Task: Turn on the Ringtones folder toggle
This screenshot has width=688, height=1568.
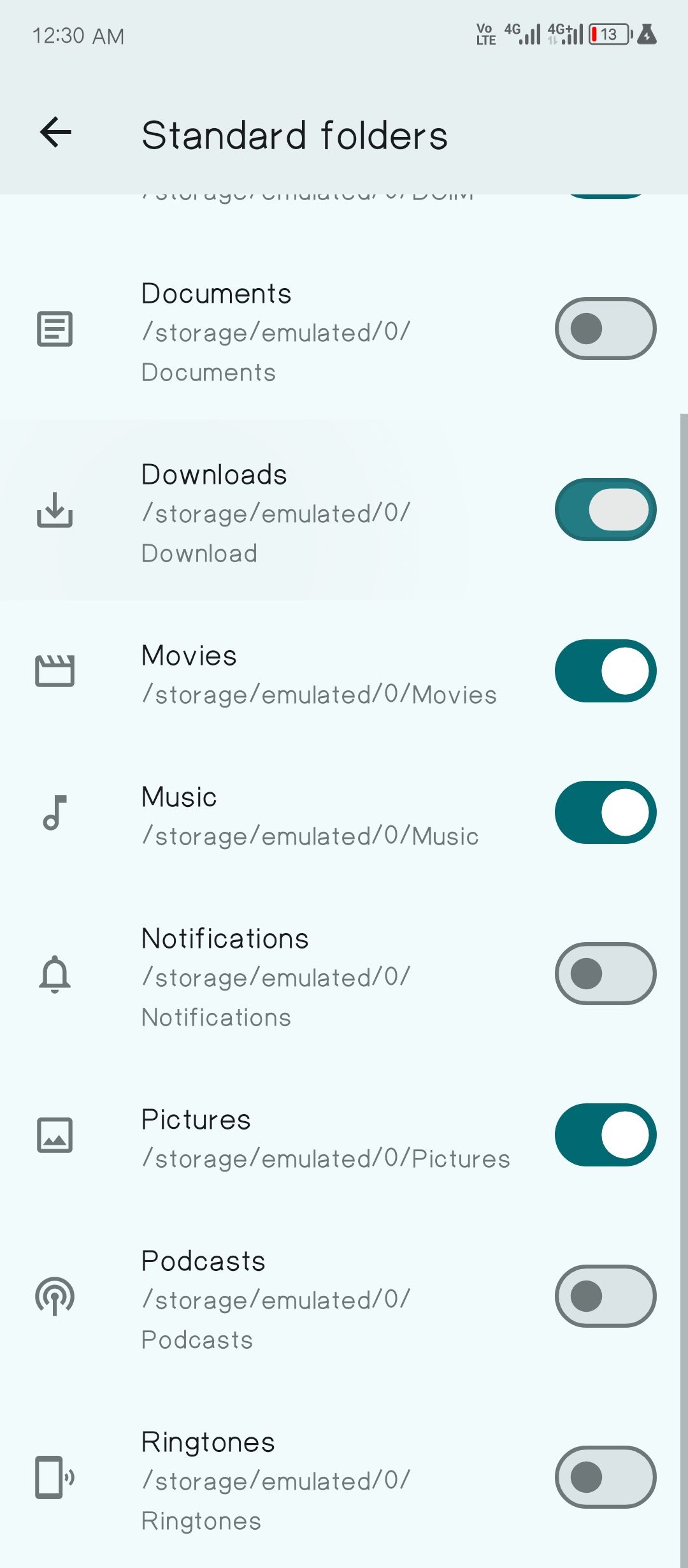Action: point(605,1477)
